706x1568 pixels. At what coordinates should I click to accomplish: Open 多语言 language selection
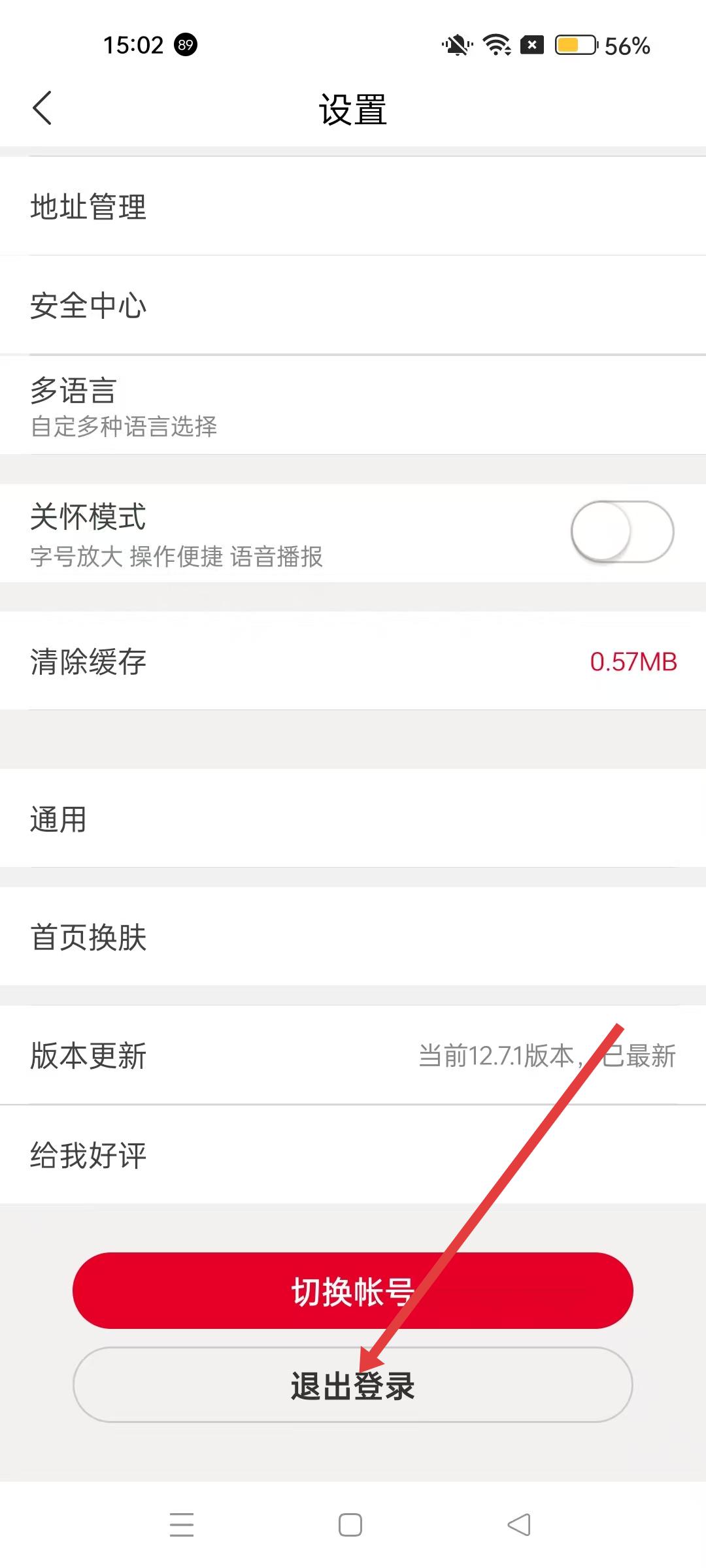click(x=353, y=405)
